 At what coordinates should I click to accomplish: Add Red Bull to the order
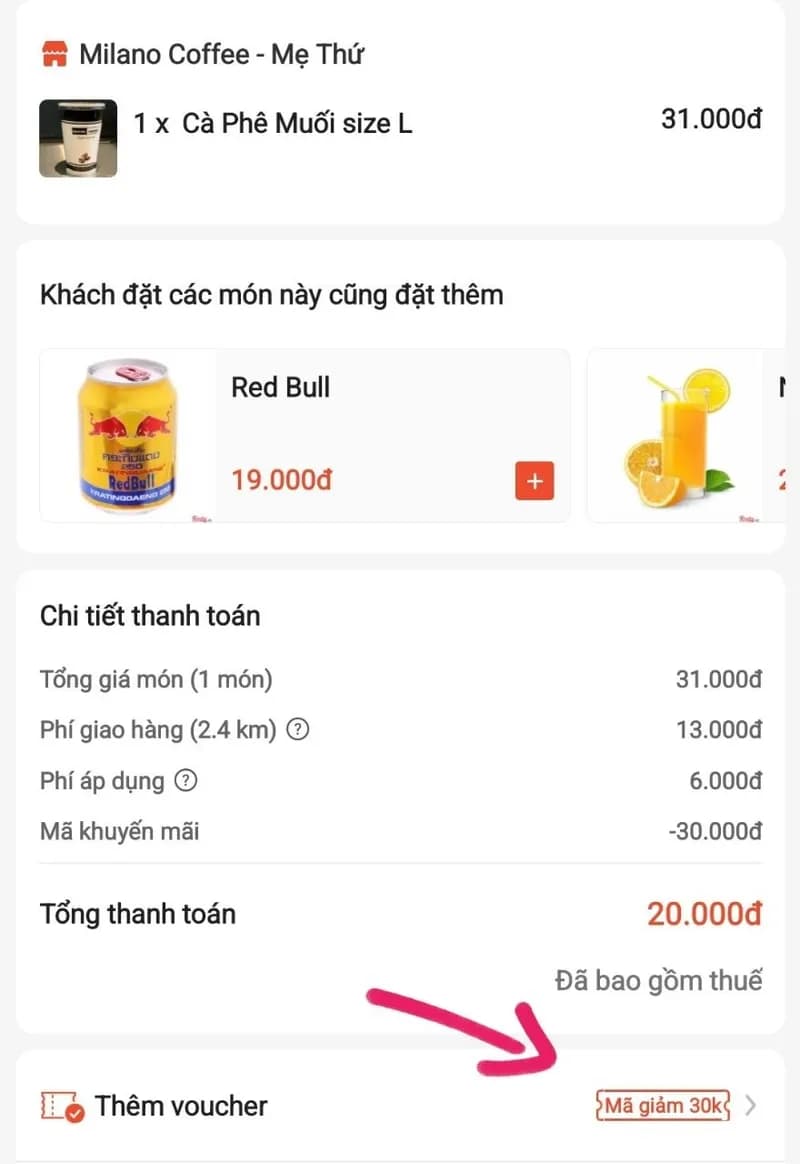534,481
